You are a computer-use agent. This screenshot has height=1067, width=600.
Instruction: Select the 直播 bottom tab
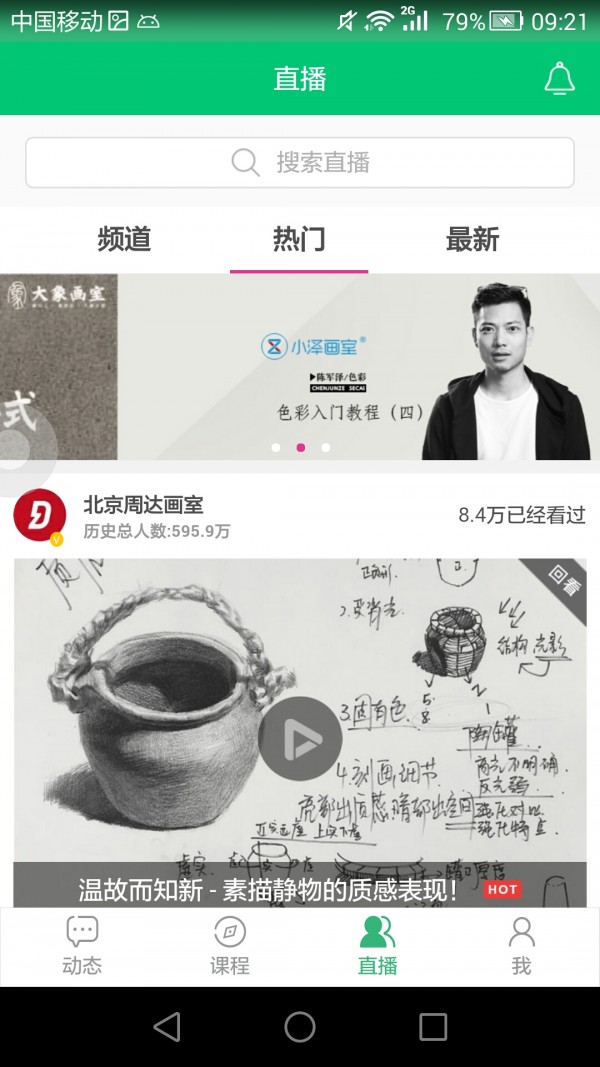(x=377, y=946)
